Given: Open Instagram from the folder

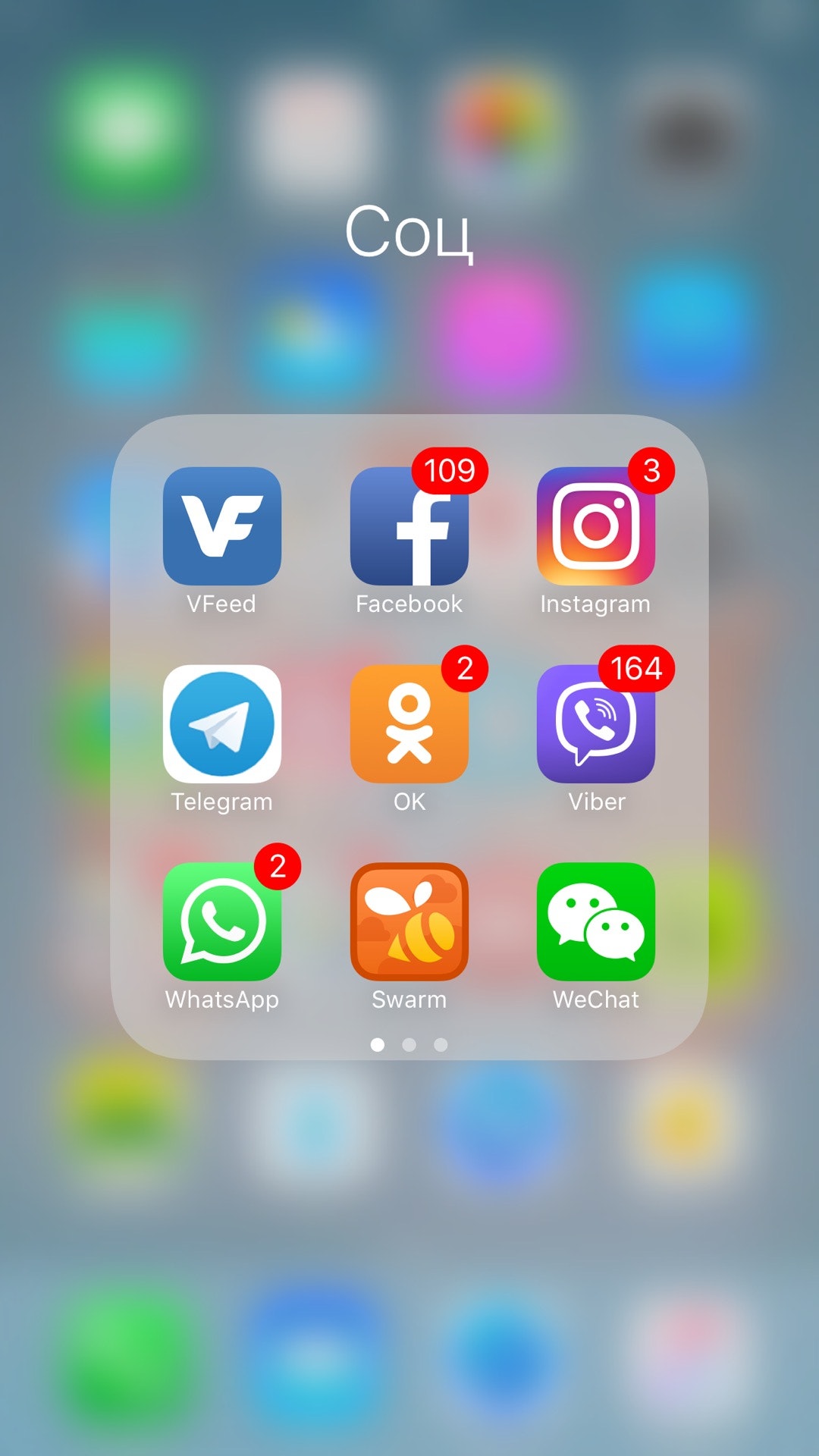Looking at the screenshot, I should (595, 526).
